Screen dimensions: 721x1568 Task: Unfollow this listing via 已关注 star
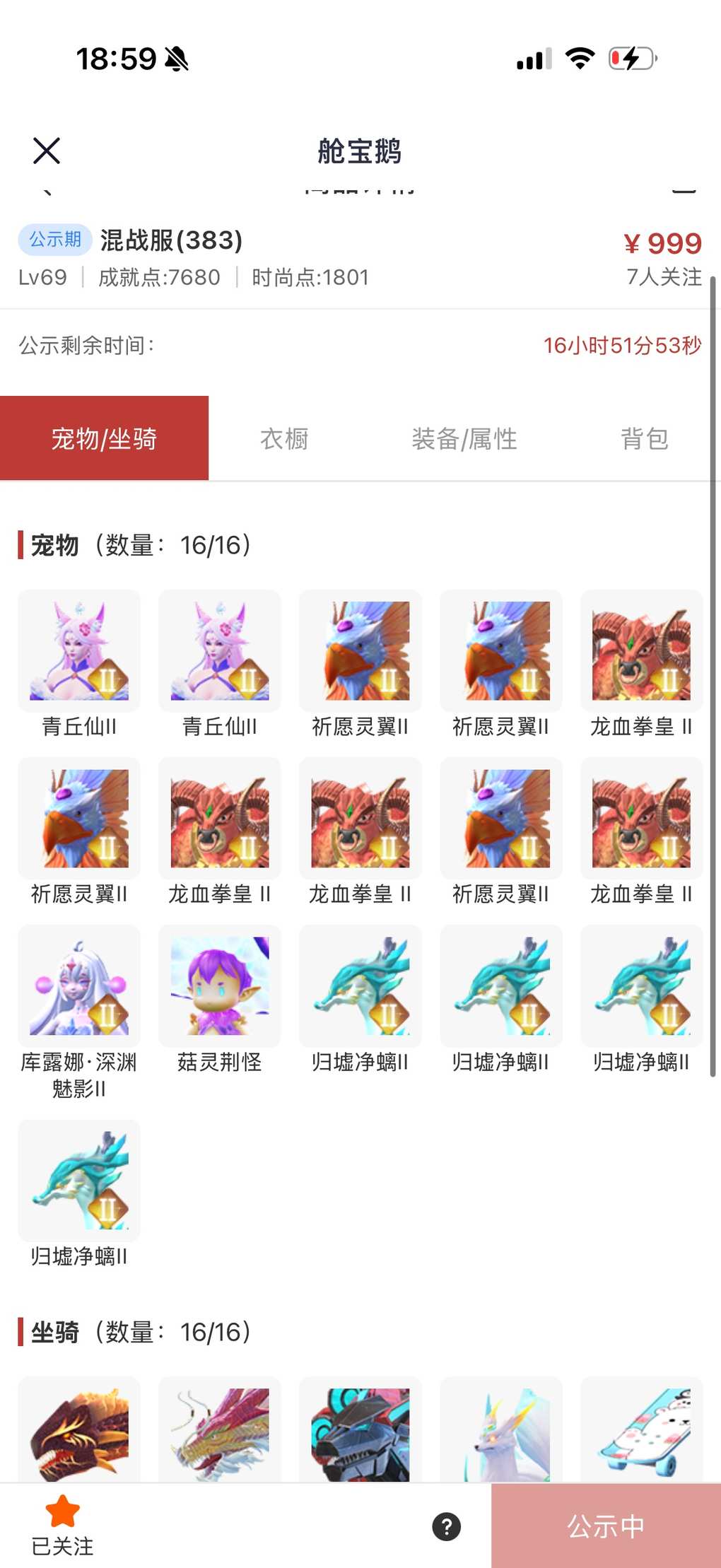click(62, 1524)
